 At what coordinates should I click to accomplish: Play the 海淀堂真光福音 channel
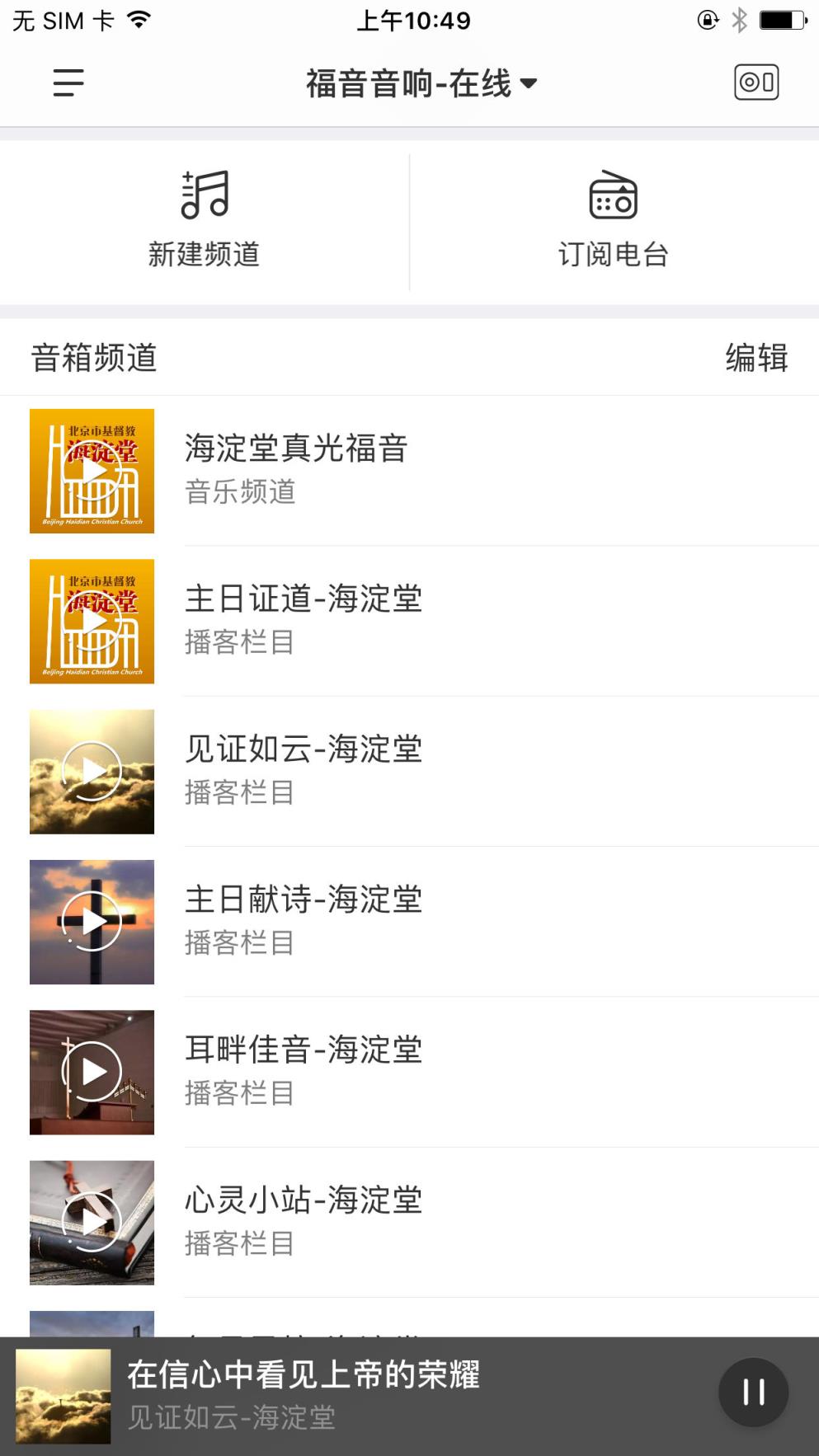coord(91,470)
